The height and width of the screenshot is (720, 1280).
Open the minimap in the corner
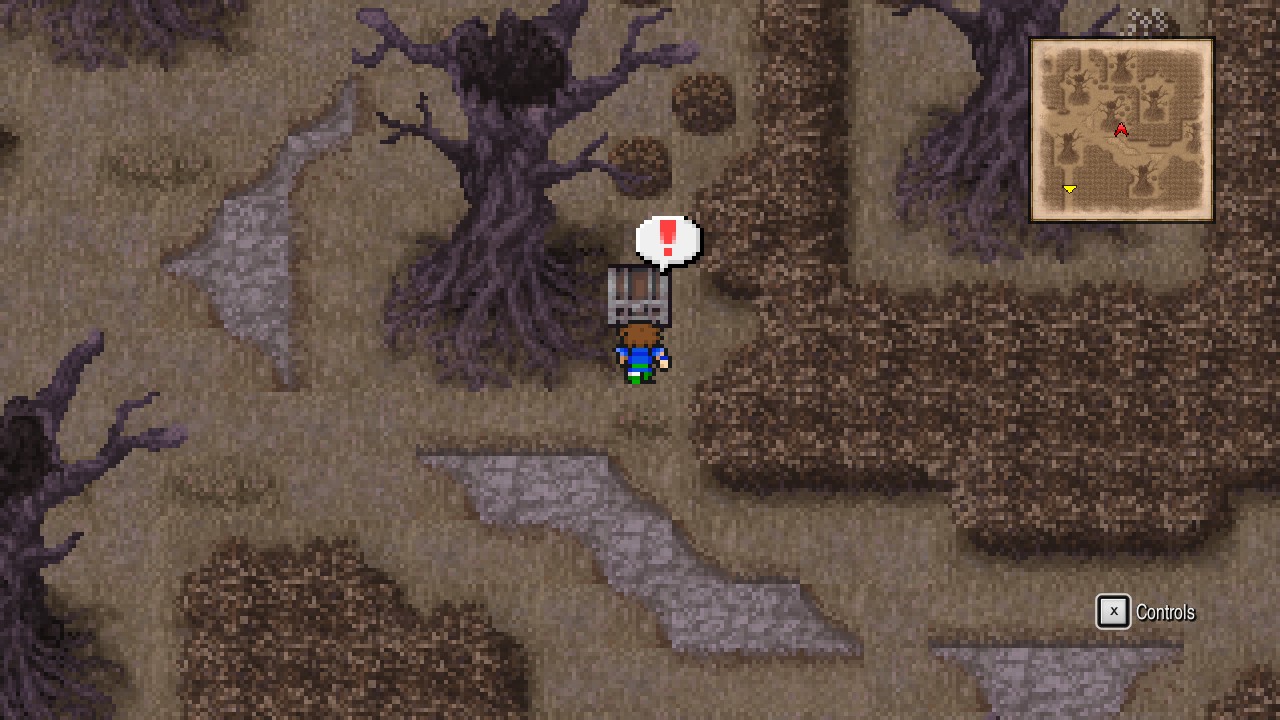[x=1121, y=130]
